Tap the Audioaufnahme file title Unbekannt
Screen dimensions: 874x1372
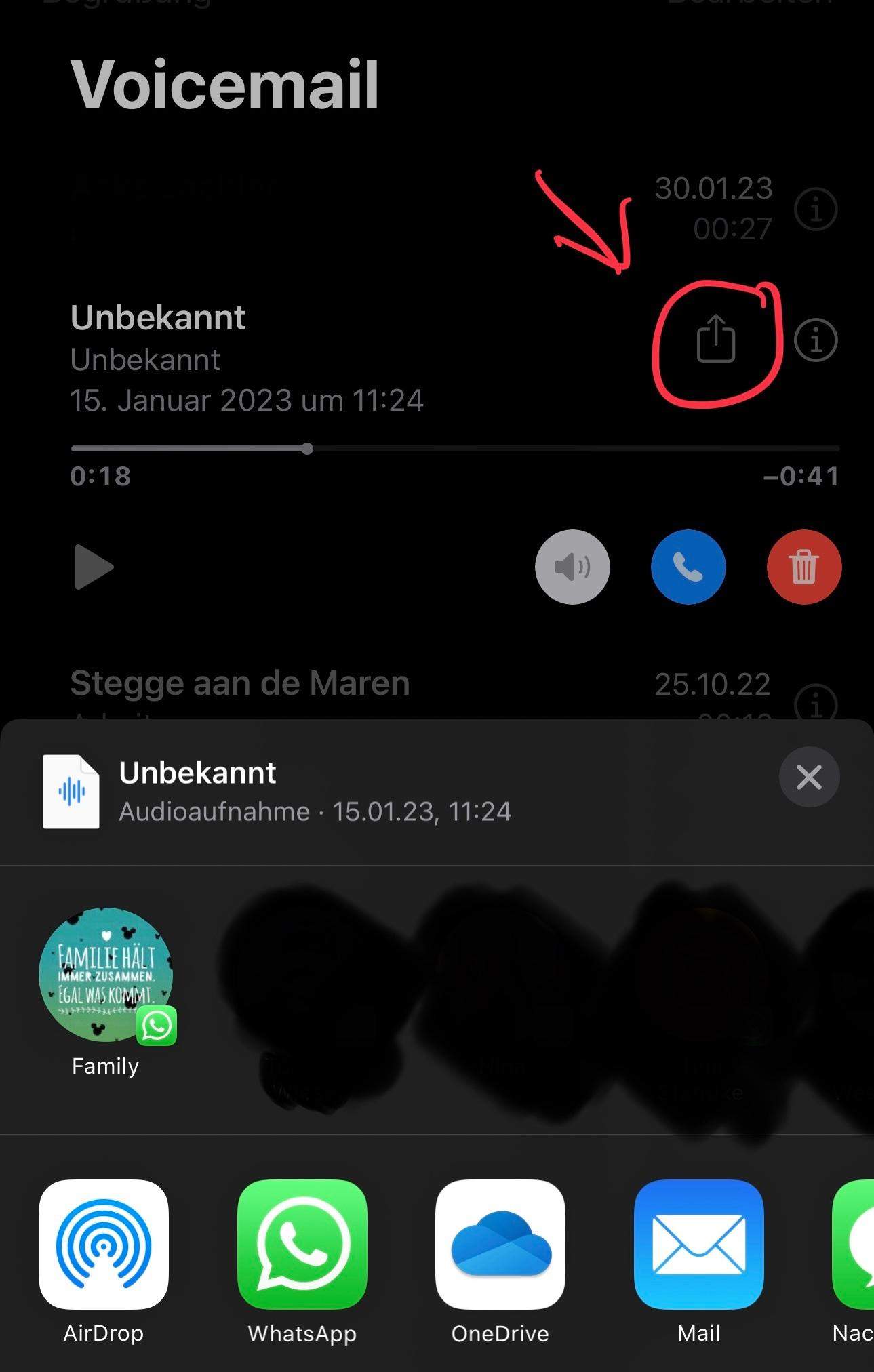click(x=197, y=773)
